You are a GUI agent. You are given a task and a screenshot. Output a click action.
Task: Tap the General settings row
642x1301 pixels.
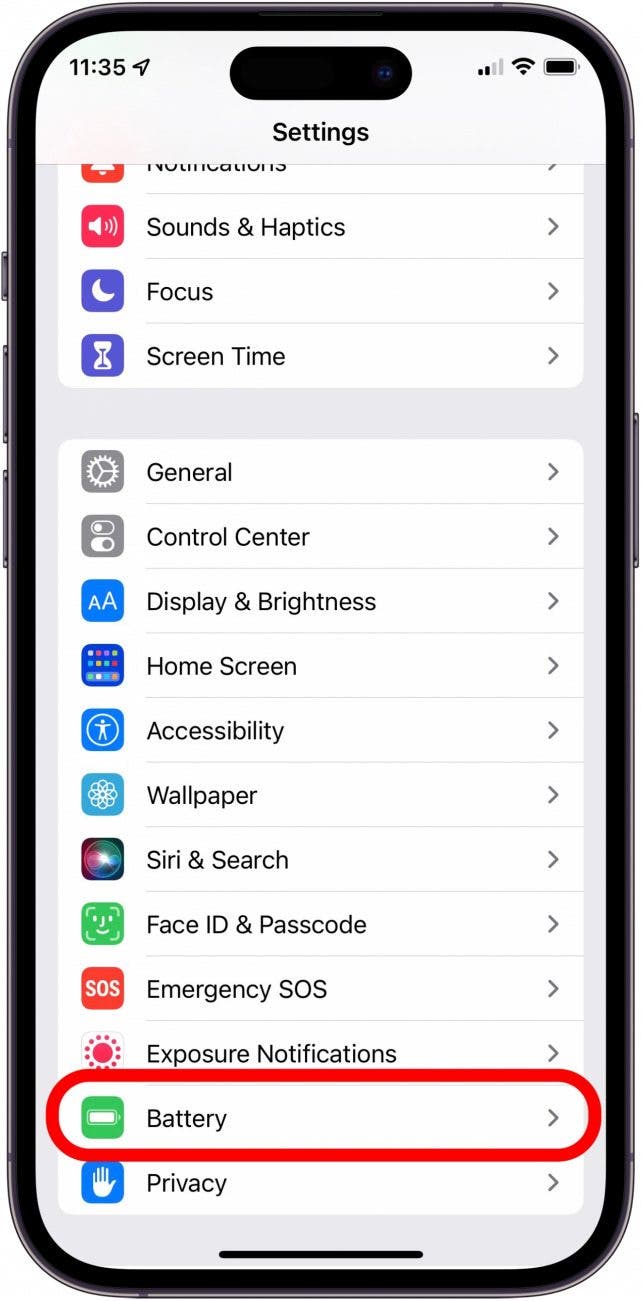[320, 472]
